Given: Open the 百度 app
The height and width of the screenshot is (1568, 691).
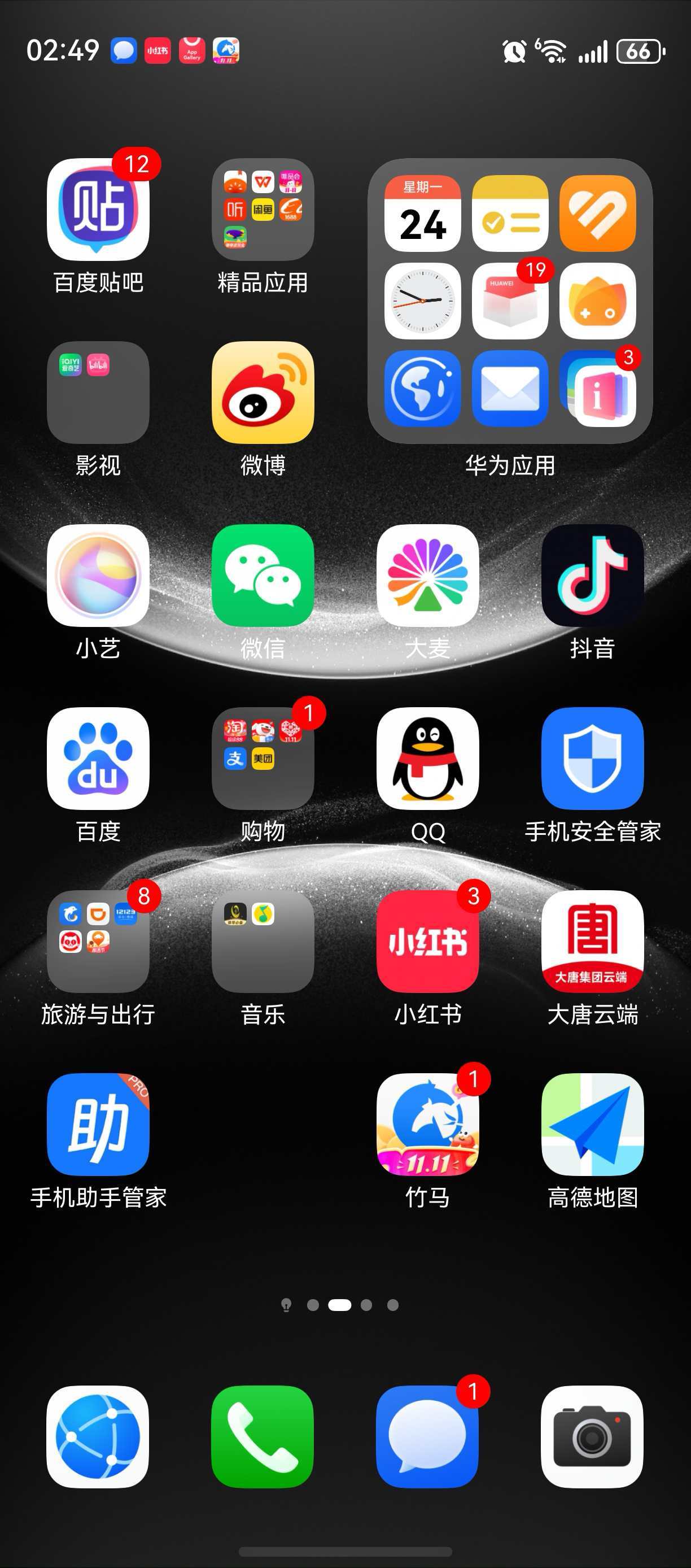Looking at the screenshot, I should click(98, 759).
